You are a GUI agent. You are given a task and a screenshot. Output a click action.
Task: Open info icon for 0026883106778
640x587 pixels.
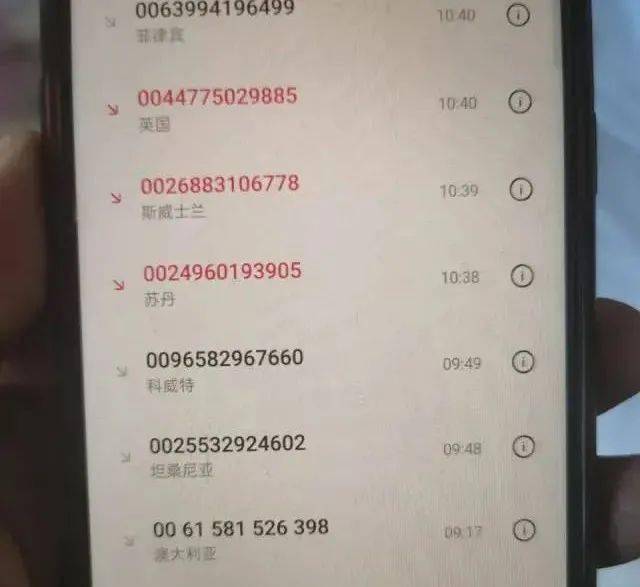520,188
